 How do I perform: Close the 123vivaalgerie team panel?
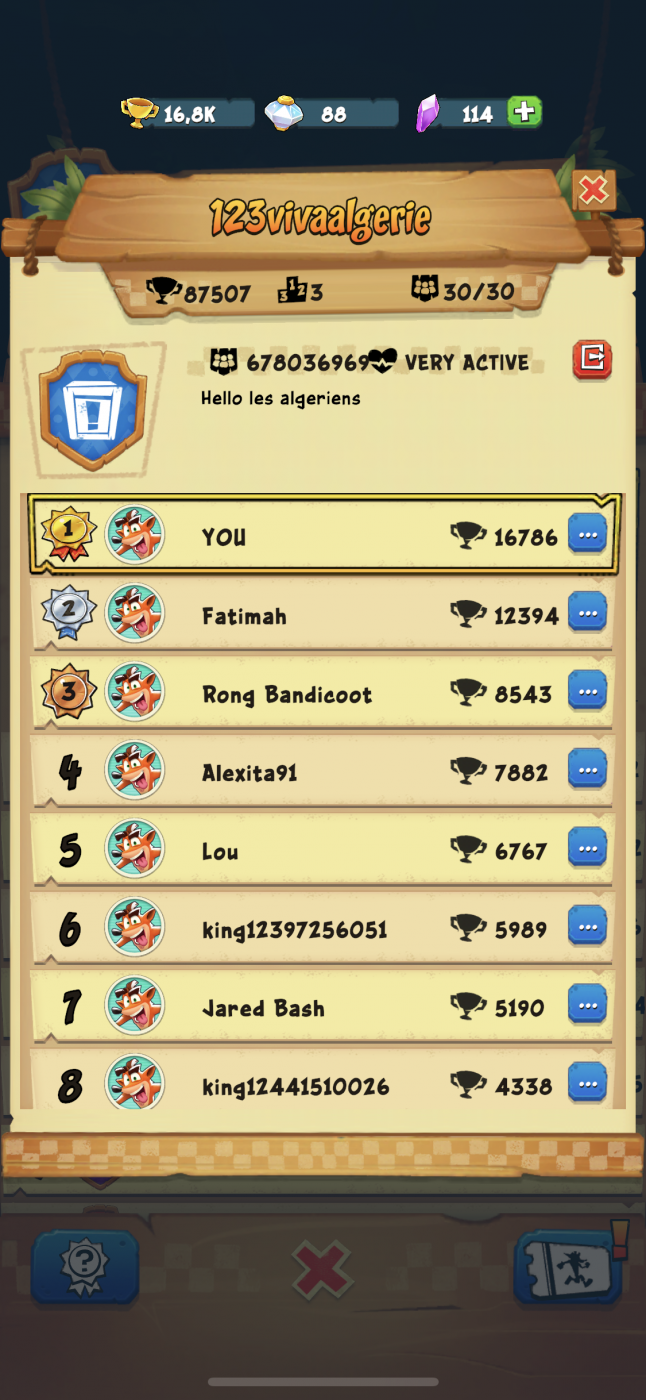(593, 190)
